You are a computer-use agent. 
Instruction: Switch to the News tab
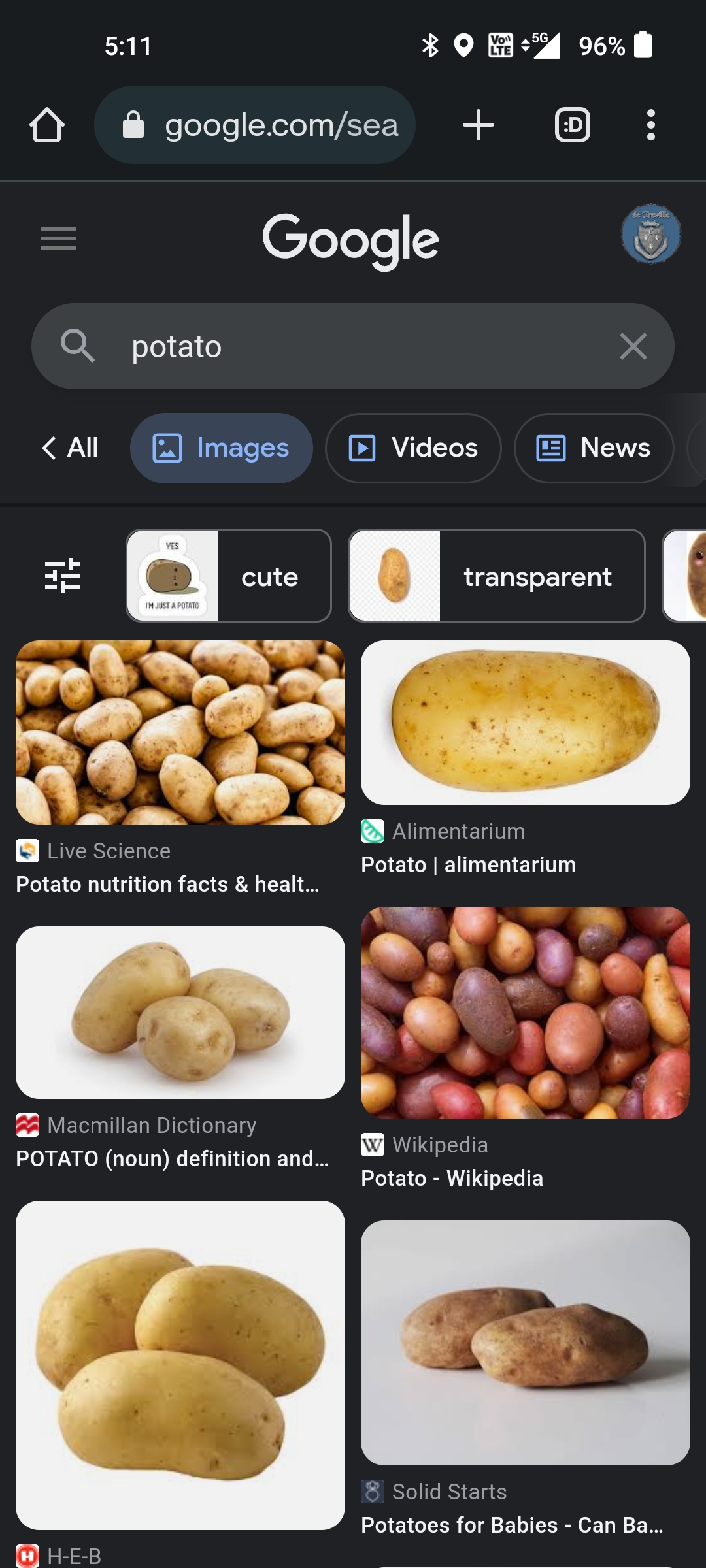pyautogui.click(x=594, y=448)
